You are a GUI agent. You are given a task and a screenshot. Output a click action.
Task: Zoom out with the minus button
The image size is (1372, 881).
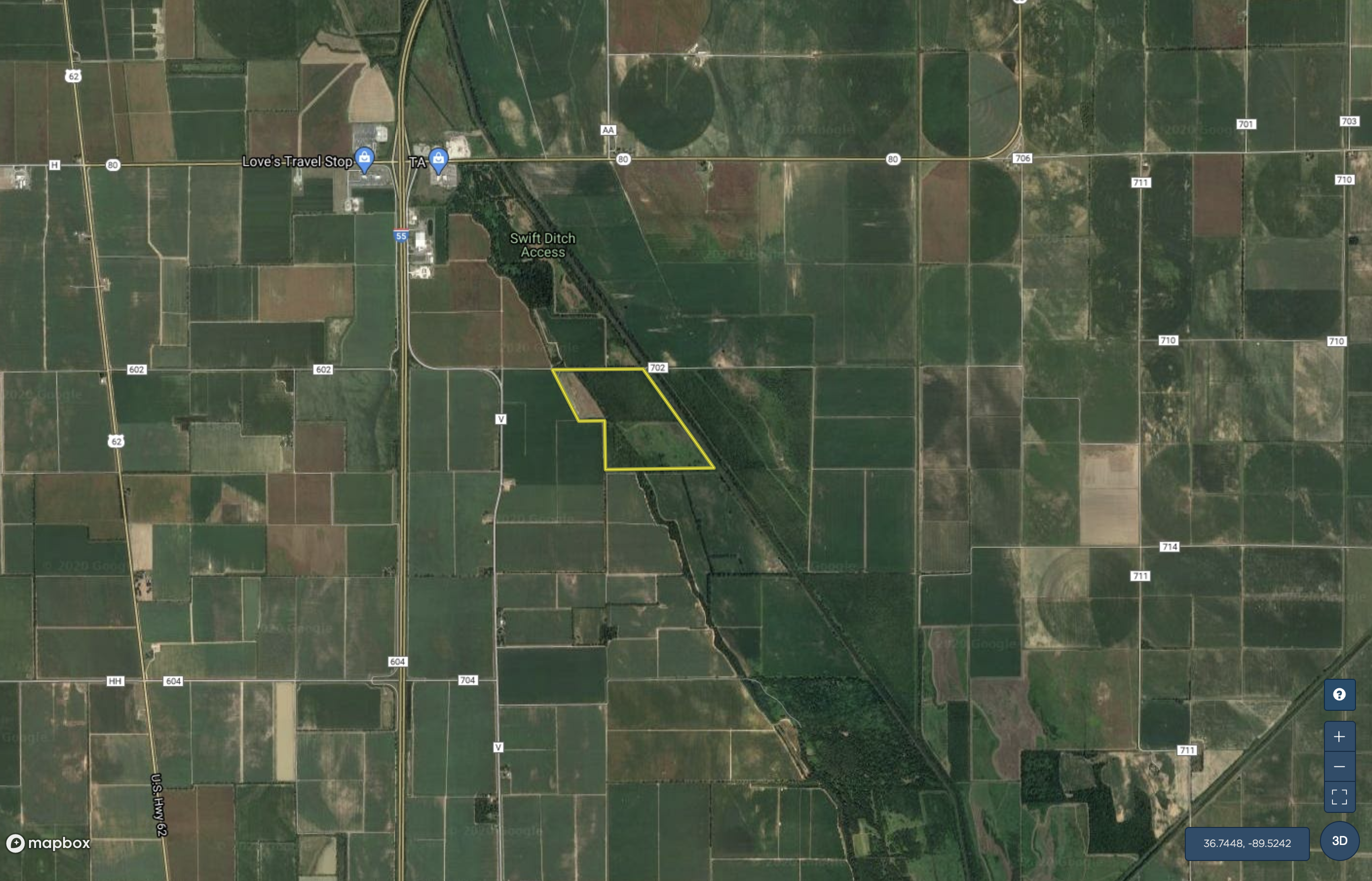click(1339, 766)
